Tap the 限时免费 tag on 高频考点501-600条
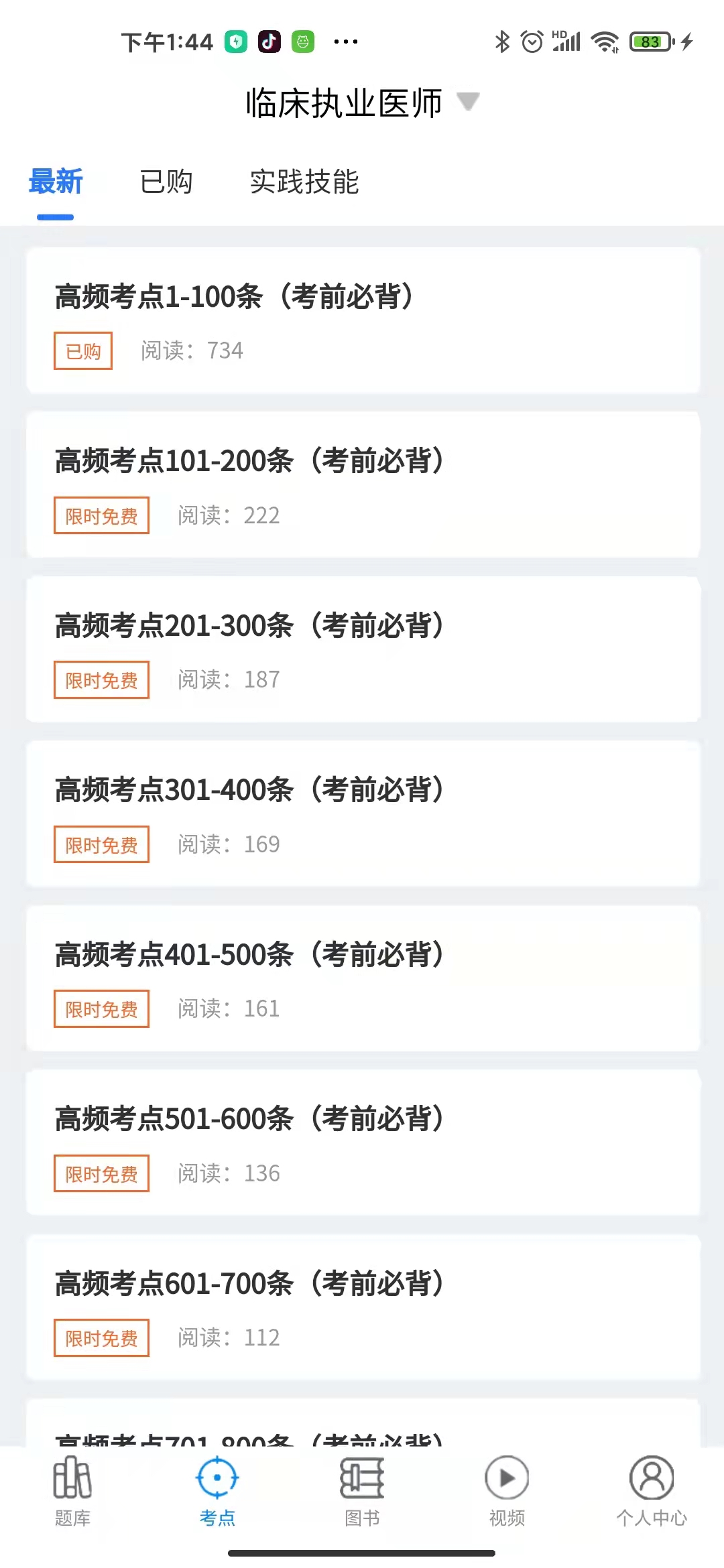The width and height of the screenshot is (724, 1568). click(101, 1173)
